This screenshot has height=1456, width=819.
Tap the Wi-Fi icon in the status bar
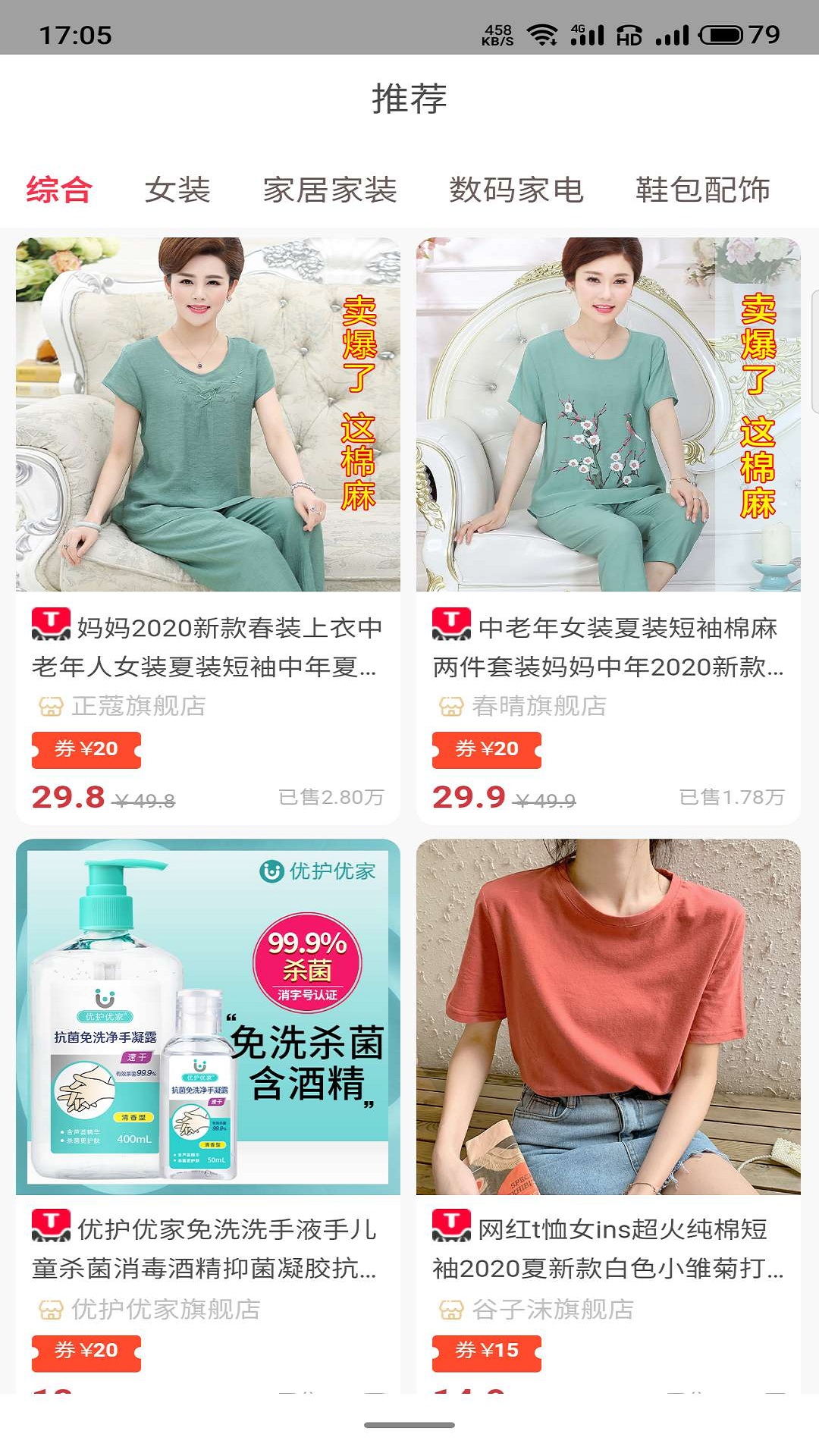[541, 33]
